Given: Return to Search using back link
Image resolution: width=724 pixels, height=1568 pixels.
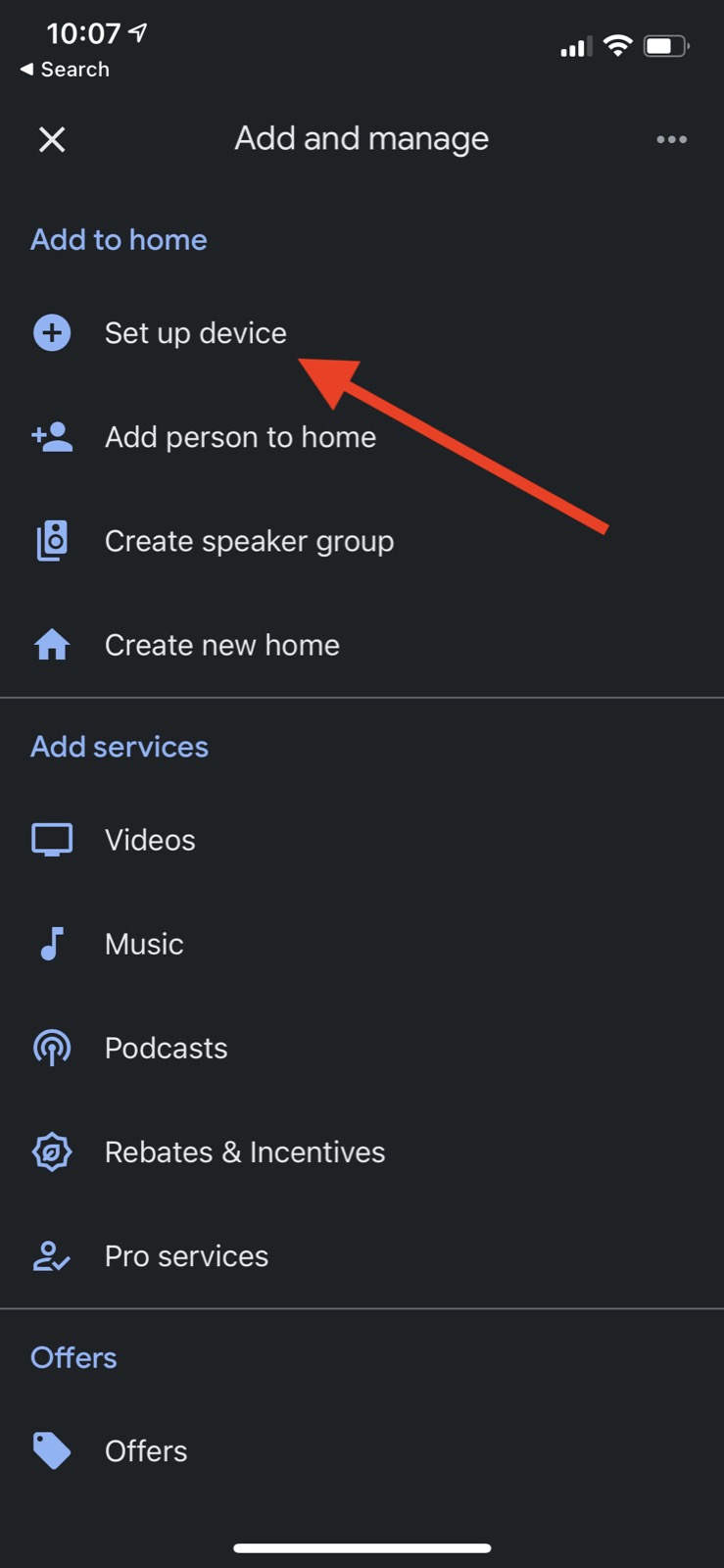Looking at the screenshot, I should point(65,69).
